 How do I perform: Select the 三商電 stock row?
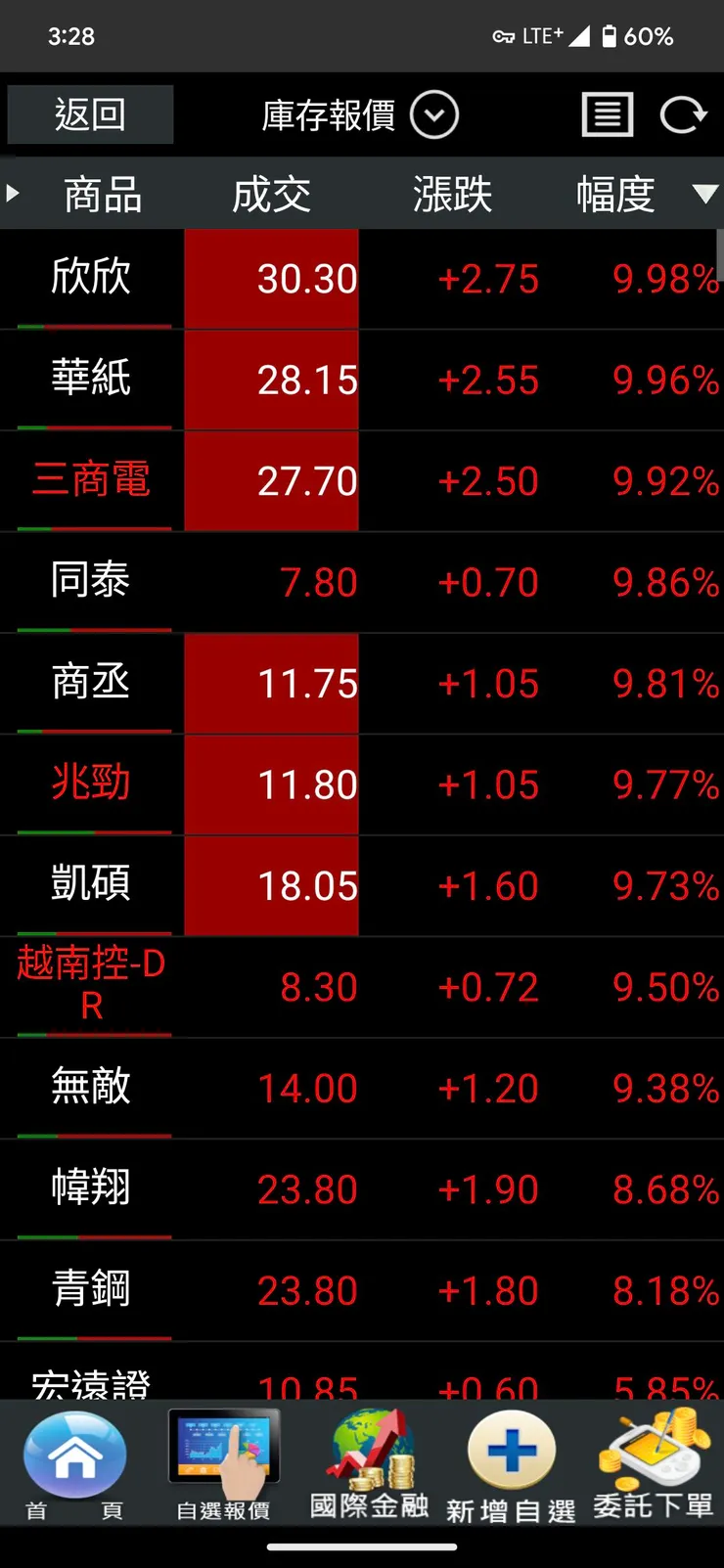pyautogui.click(x=91, y=480)
